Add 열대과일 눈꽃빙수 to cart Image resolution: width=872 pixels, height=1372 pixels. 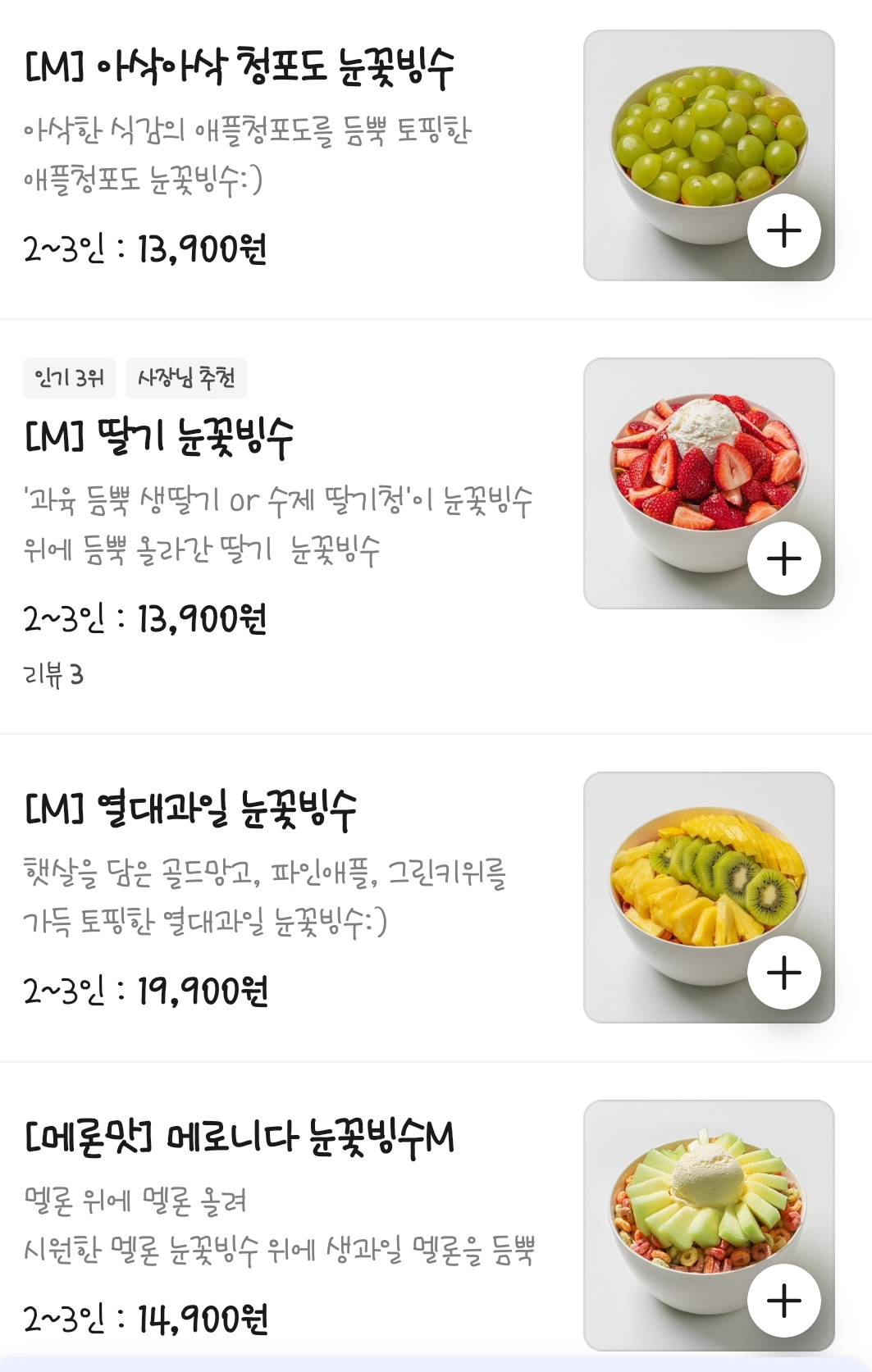point(783,973)
